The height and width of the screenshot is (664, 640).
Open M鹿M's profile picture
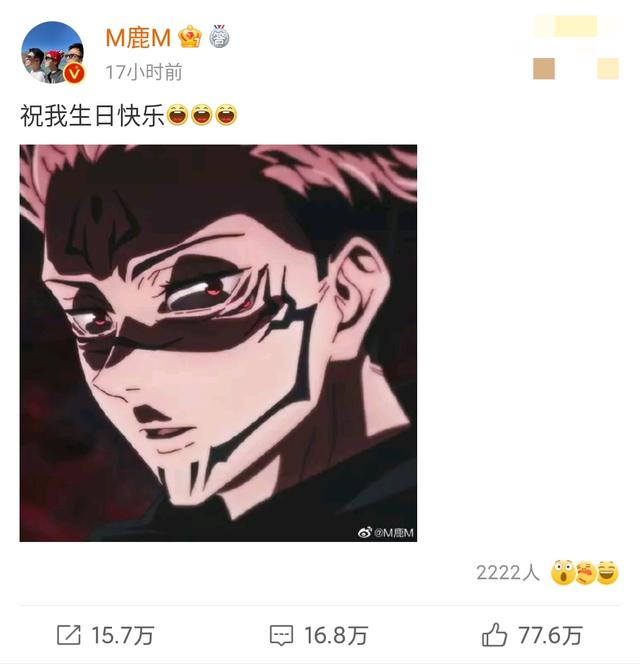52,52
